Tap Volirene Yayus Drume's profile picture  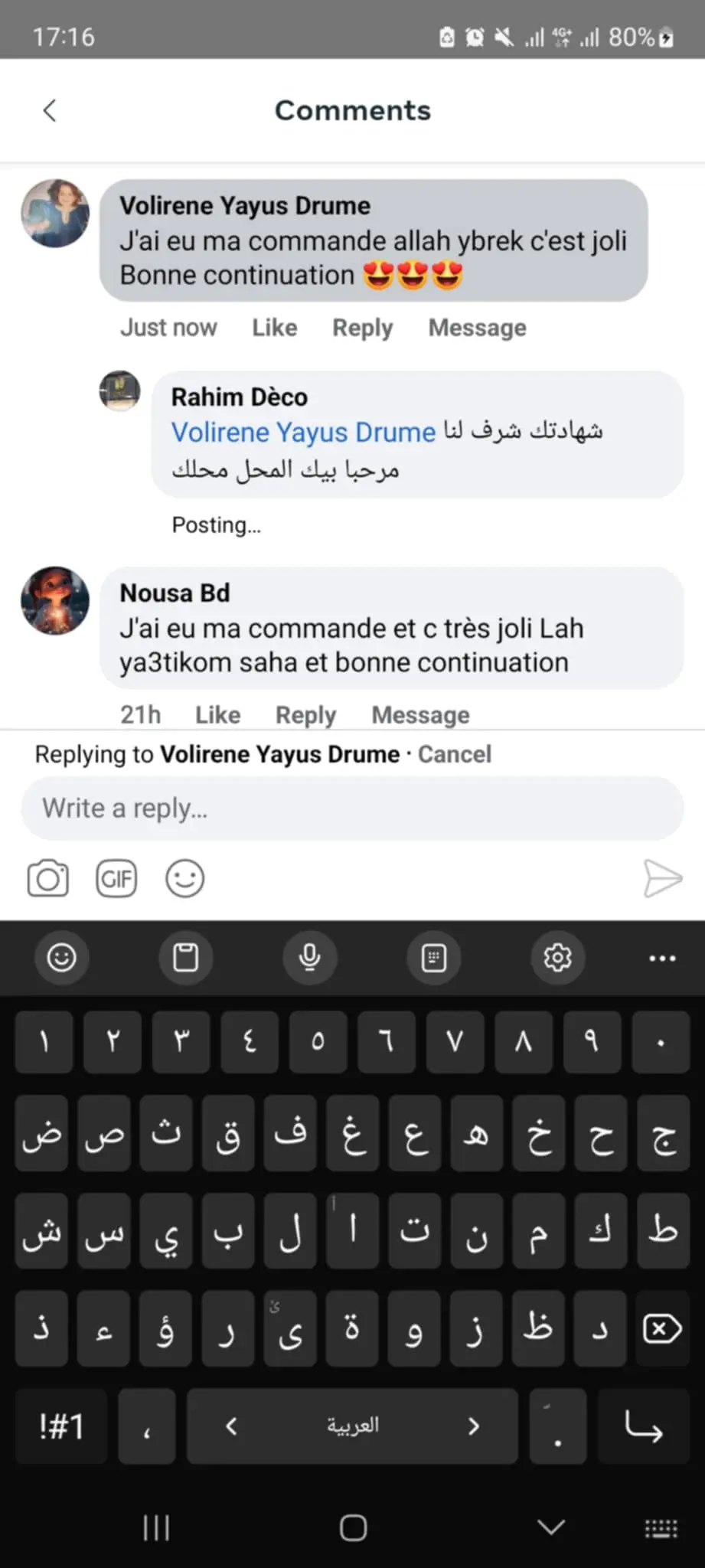(x=54, y=214)
